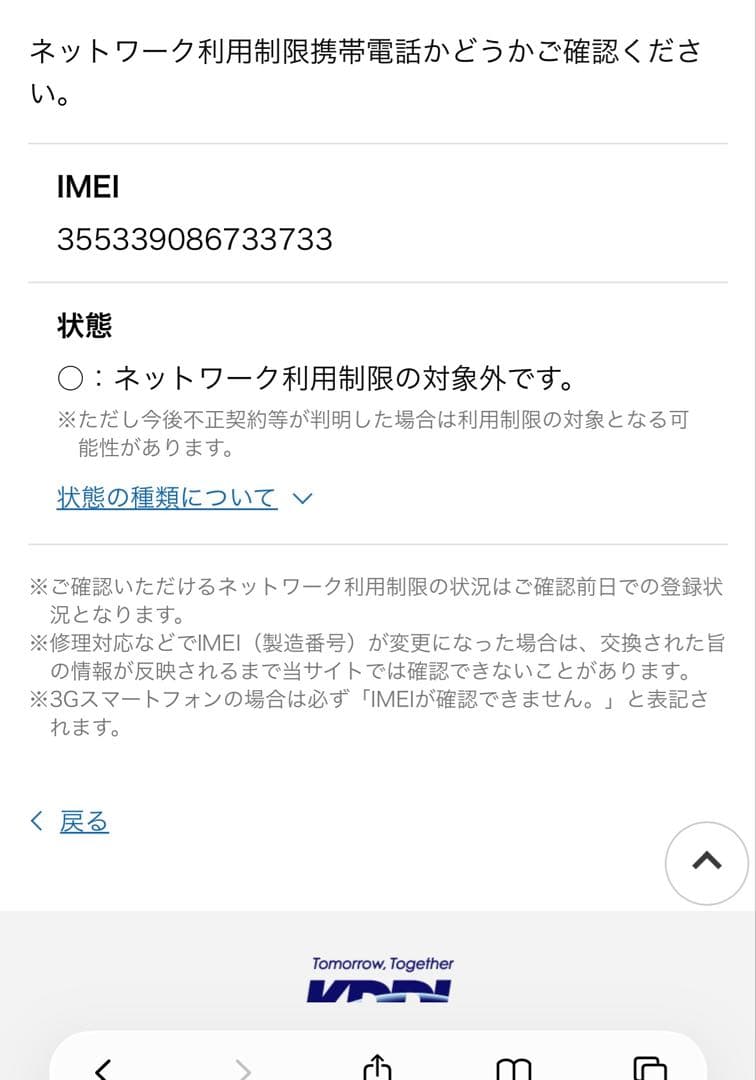This screenshot has height=1080, width=756.
Task: Tap the IMEI heading label
Action: 83,187
